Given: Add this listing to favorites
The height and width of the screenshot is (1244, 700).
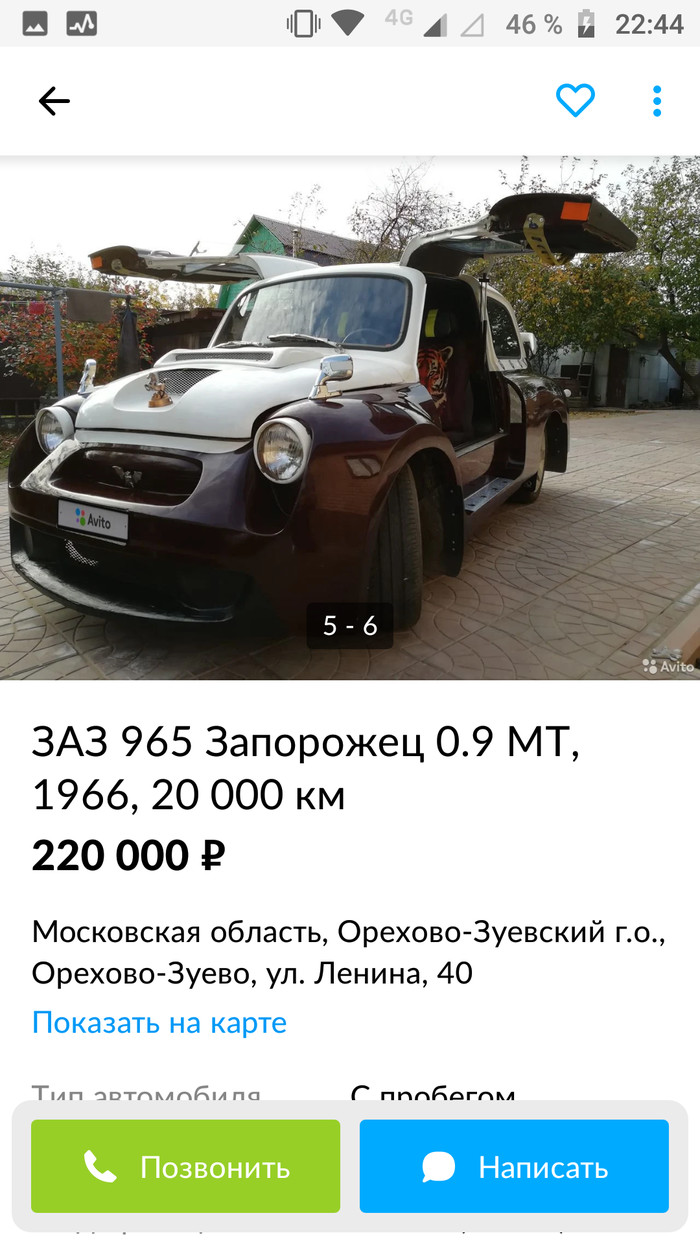Looking at the screenshot, I should click(575, 101).
